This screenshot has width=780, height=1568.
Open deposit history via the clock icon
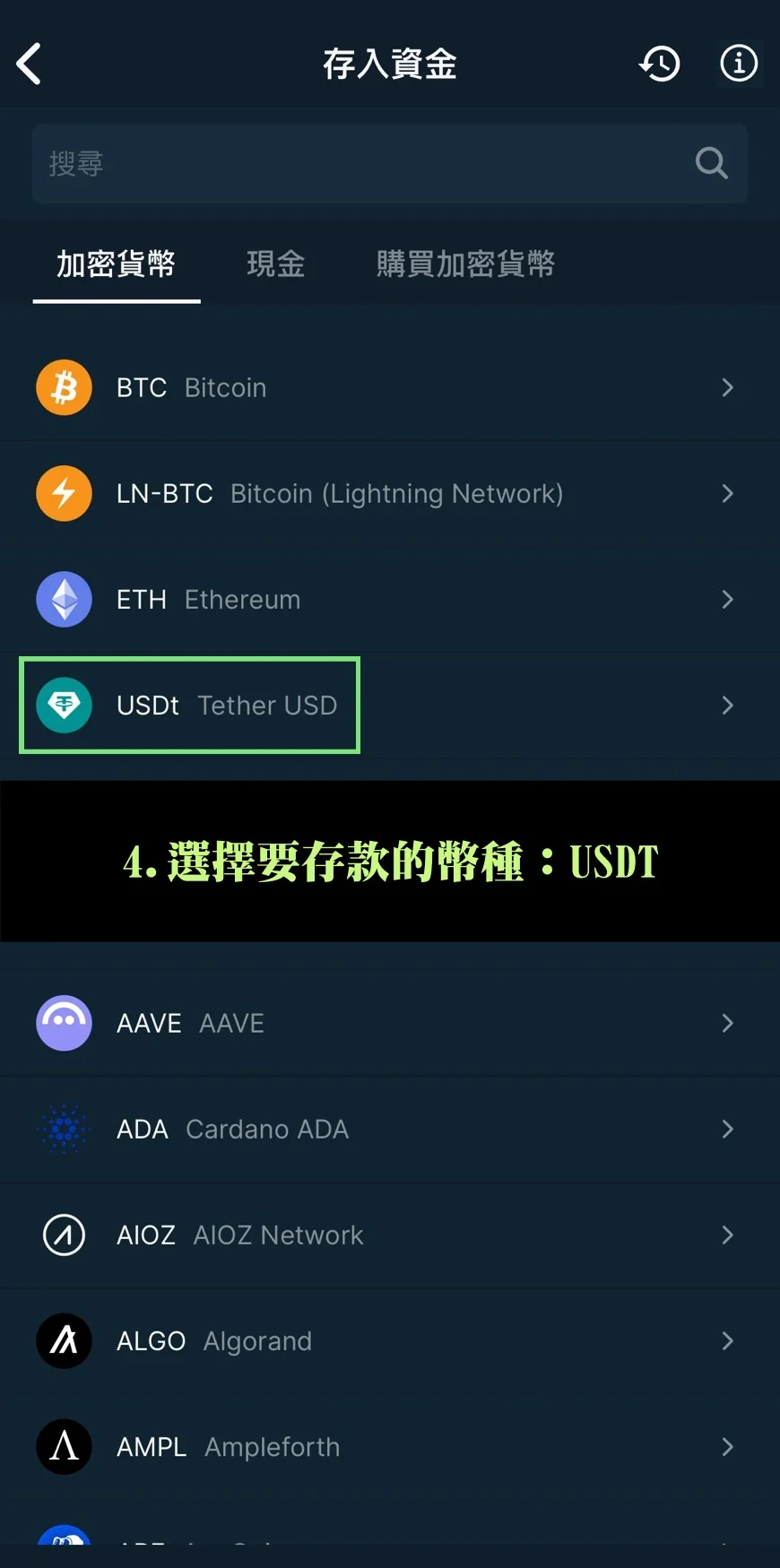660,63
